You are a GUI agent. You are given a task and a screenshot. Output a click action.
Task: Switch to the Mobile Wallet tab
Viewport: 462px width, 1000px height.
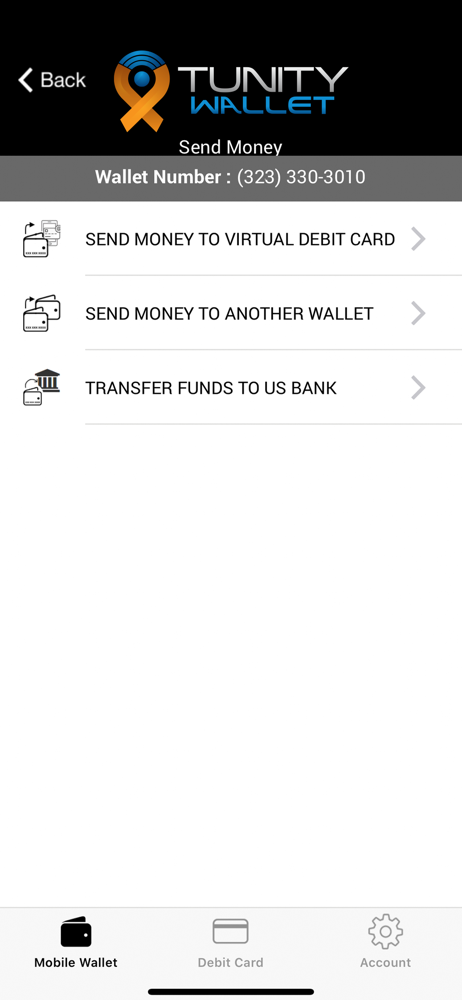pyautogui.click(x=76, y=943)
